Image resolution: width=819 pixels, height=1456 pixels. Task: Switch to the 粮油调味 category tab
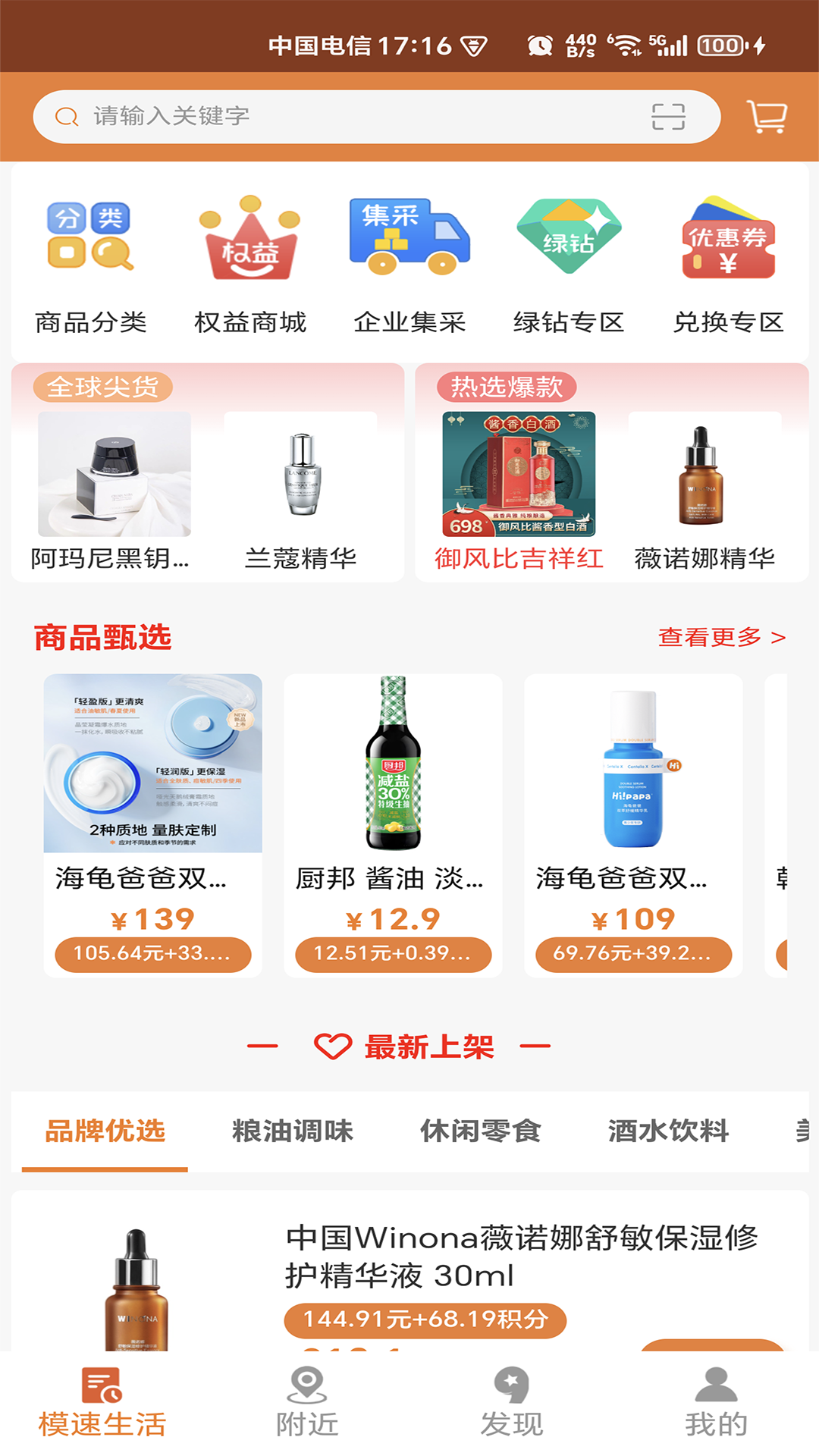click(293, 1130)
